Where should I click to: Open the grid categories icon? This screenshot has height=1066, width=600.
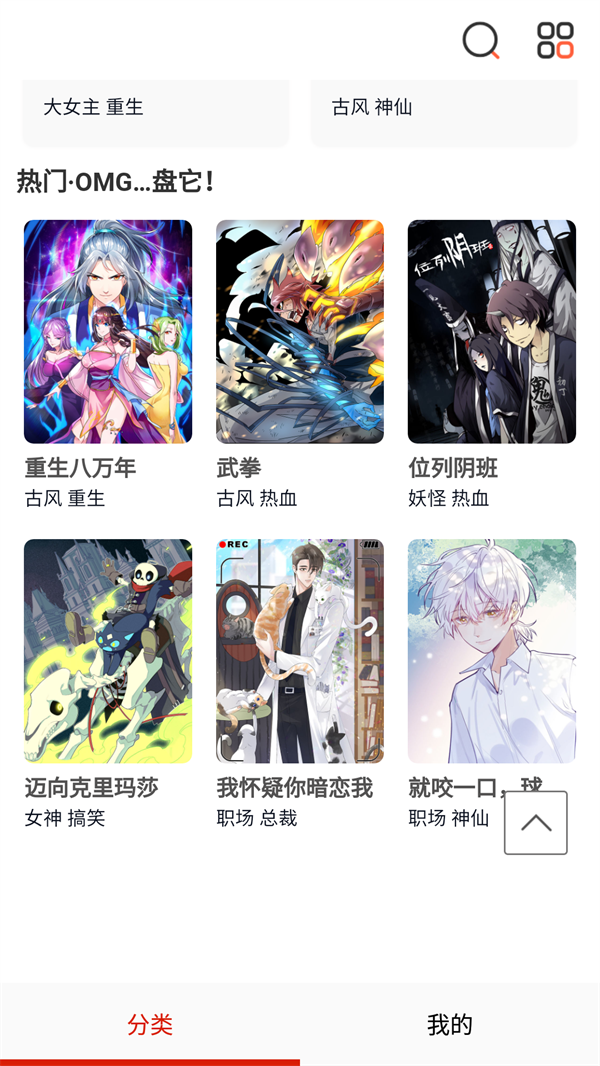click(x=555, y=41)
